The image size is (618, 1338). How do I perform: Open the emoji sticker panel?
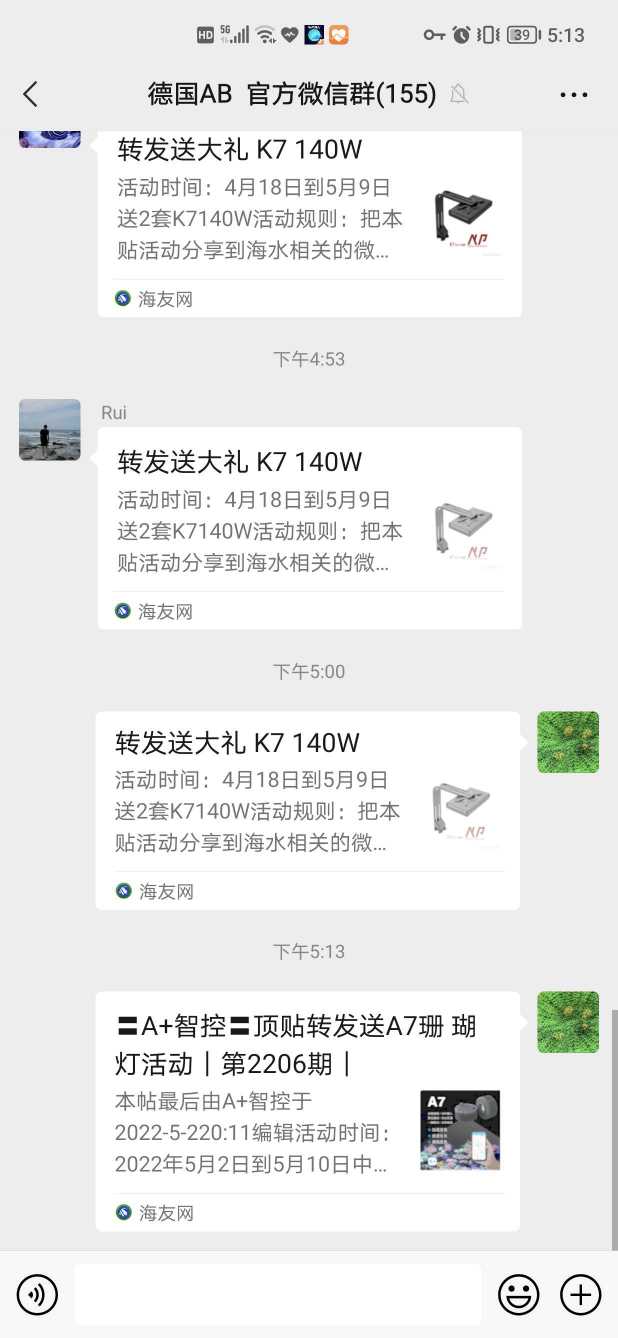(518, 1295)
